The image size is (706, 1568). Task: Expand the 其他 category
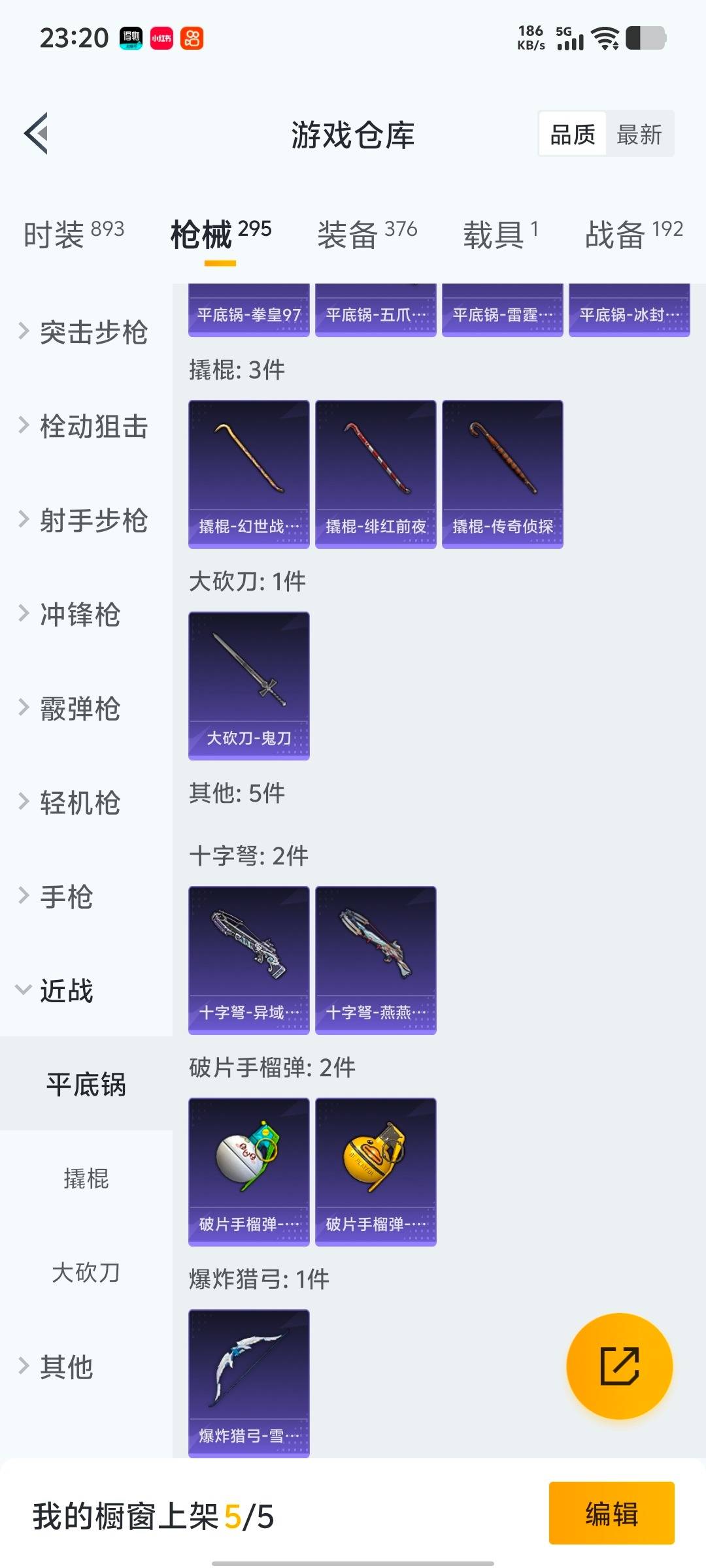(65, 1365)
